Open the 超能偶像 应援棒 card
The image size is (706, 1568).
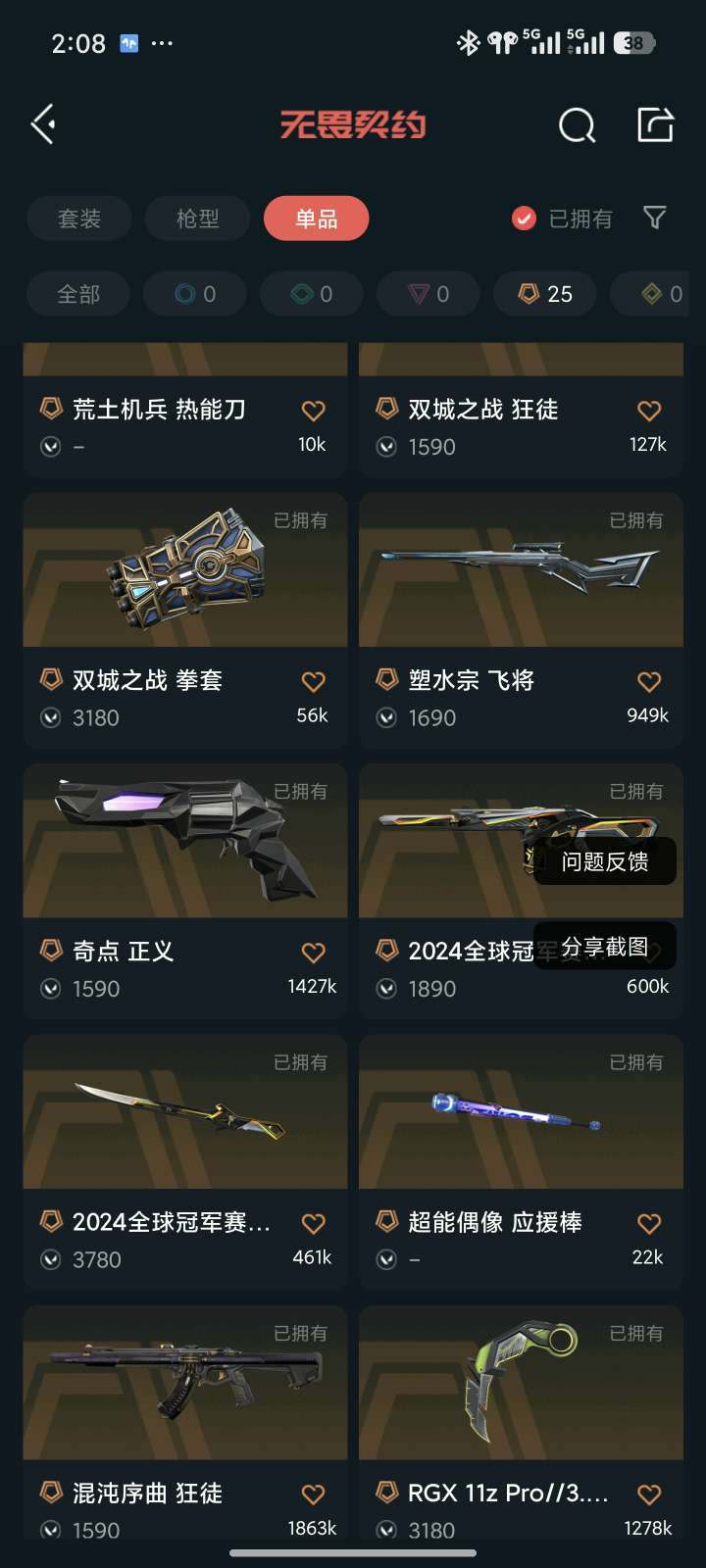pyautogui.click(x=521, y=1162)
